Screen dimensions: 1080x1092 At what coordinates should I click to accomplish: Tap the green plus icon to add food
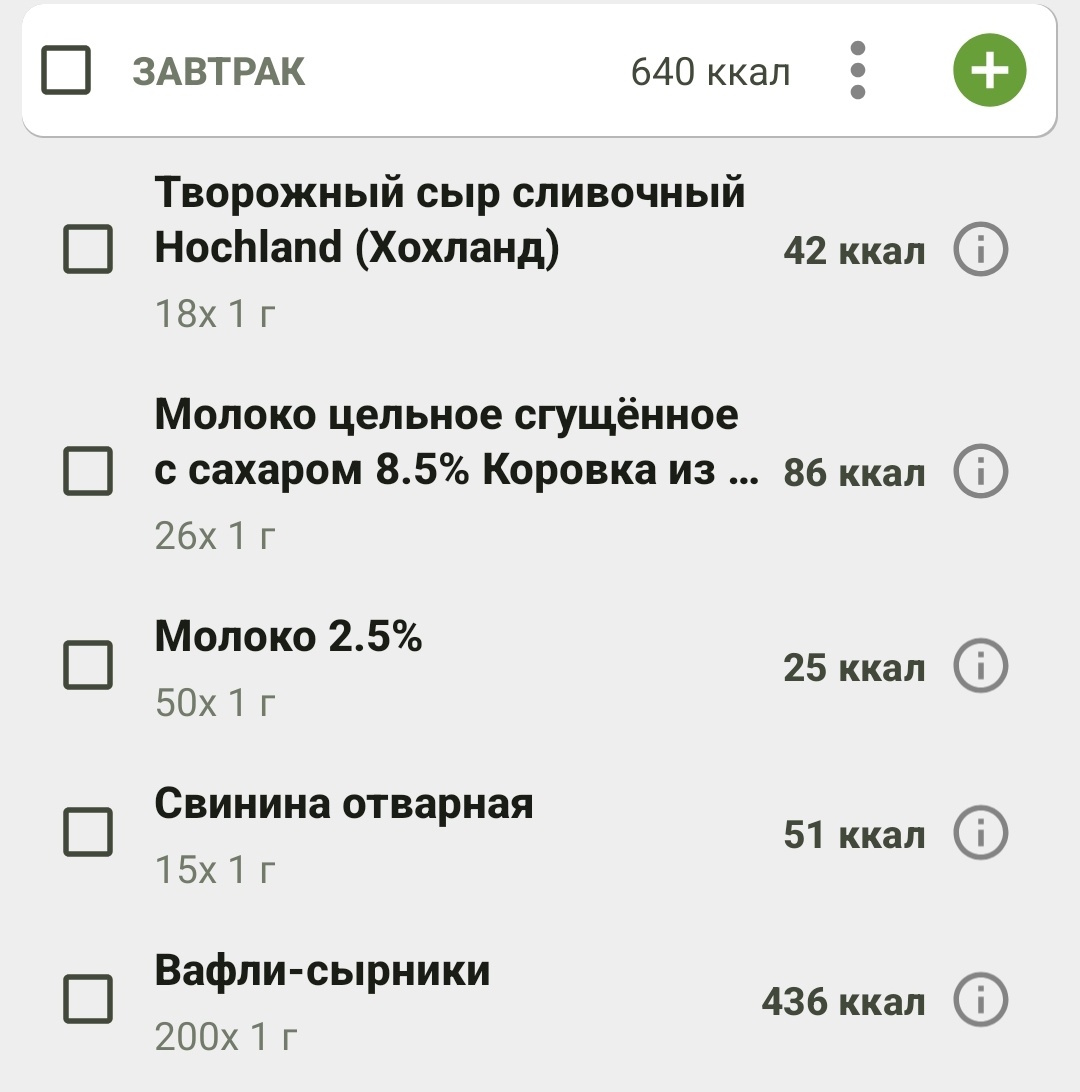[988, 71]
